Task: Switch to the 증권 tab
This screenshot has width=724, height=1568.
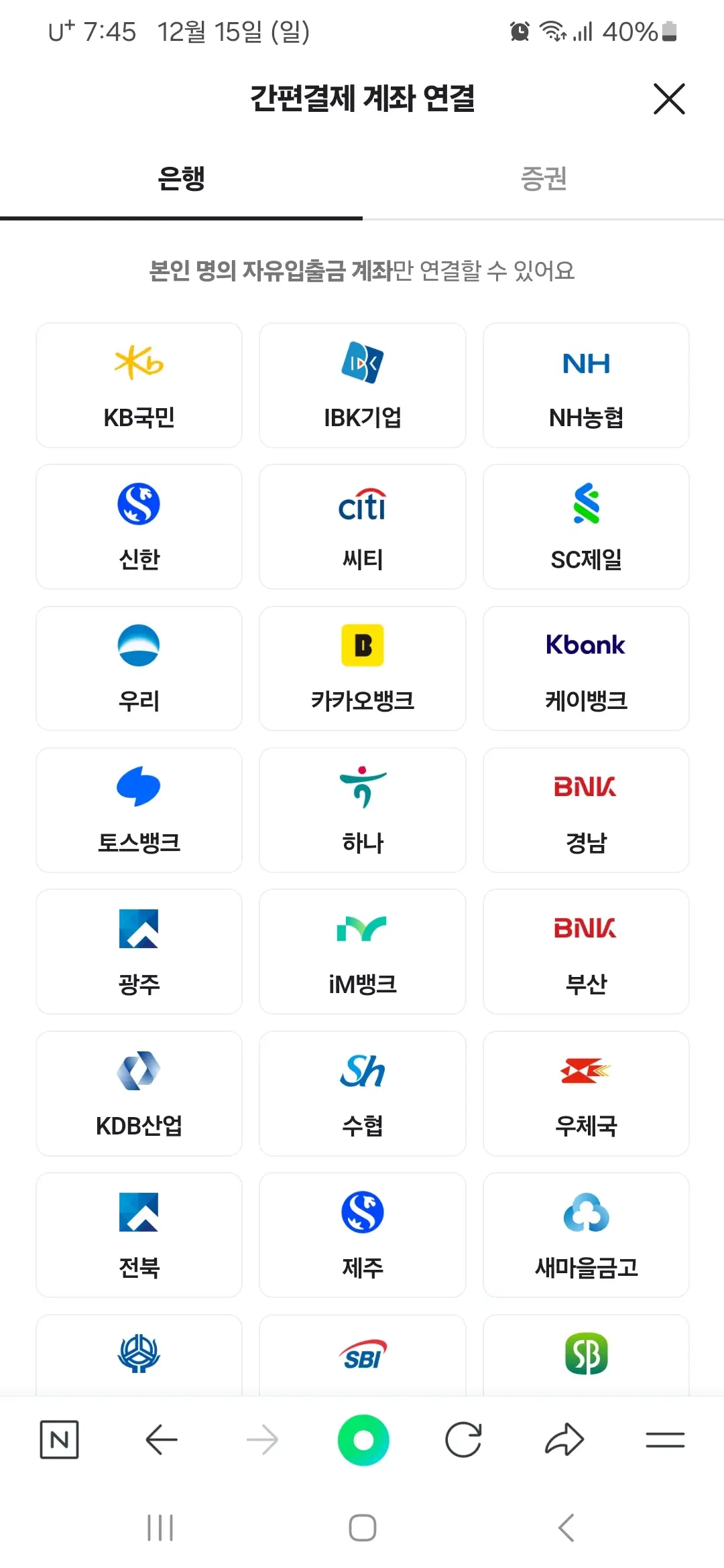Action: 543,179
